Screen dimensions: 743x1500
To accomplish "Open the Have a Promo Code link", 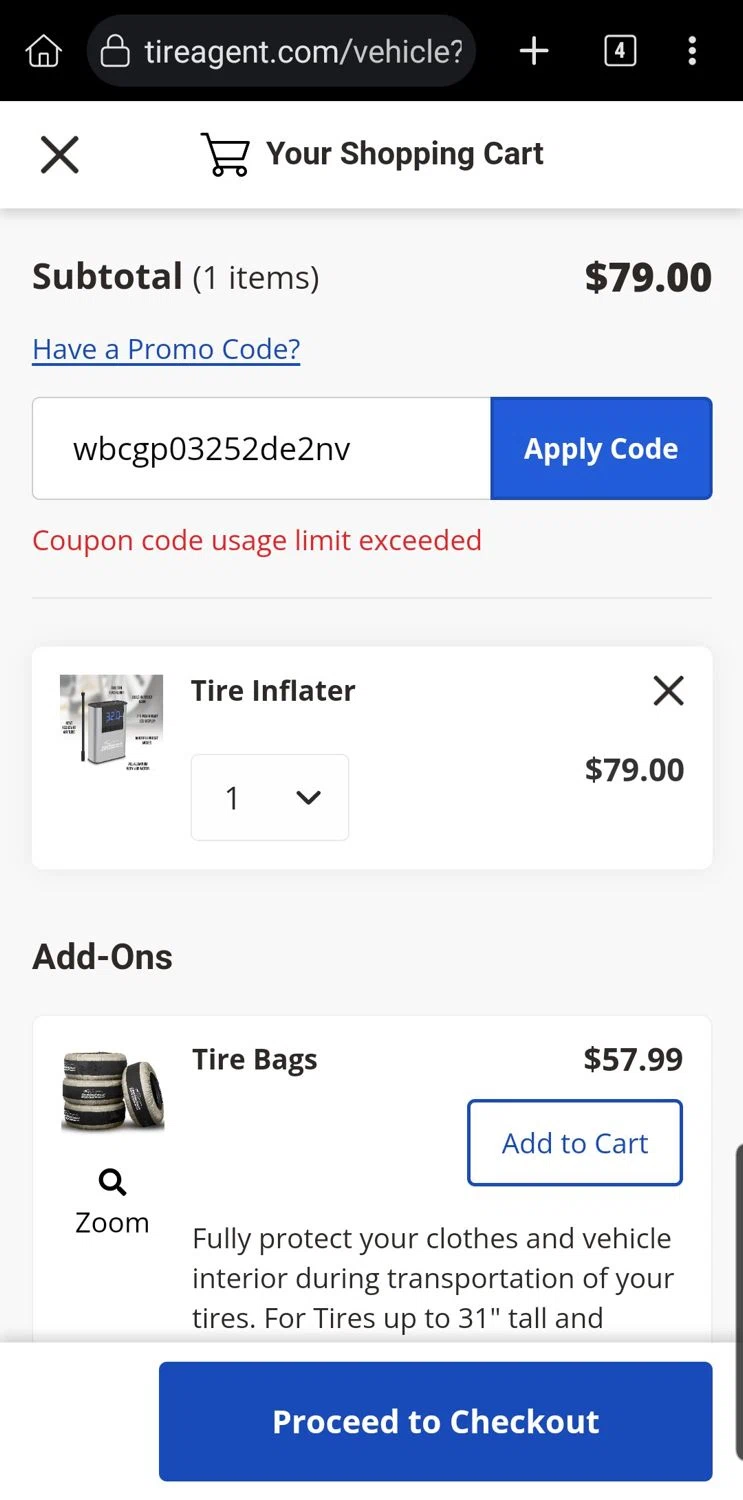I will point(166,349).
